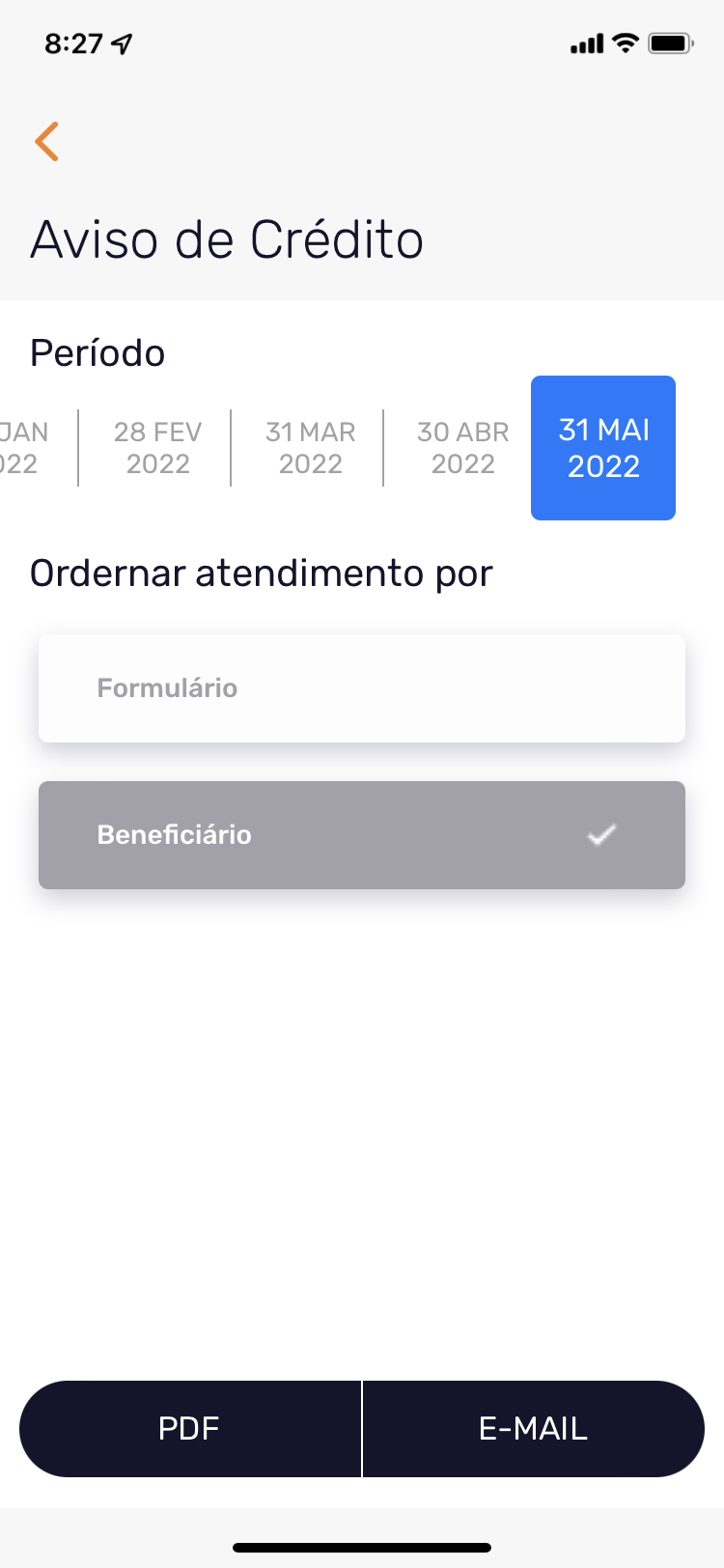Send the notice via E-MAIL
Image resolution: width=724 pixels, height=1568 pixels.
(x=533, y=1429)
